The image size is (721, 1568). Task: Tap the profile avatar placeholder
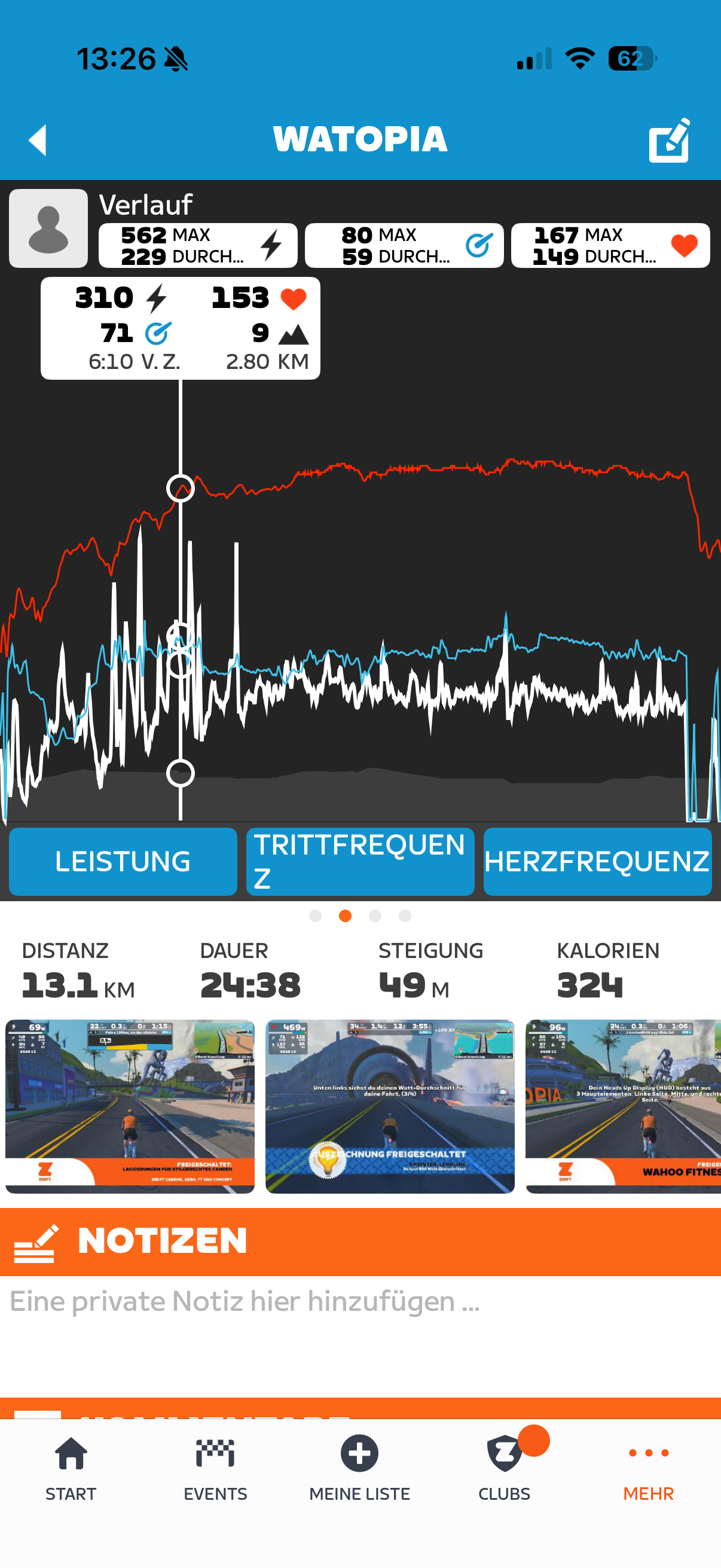pyautogui.click(x=48, y=228)
